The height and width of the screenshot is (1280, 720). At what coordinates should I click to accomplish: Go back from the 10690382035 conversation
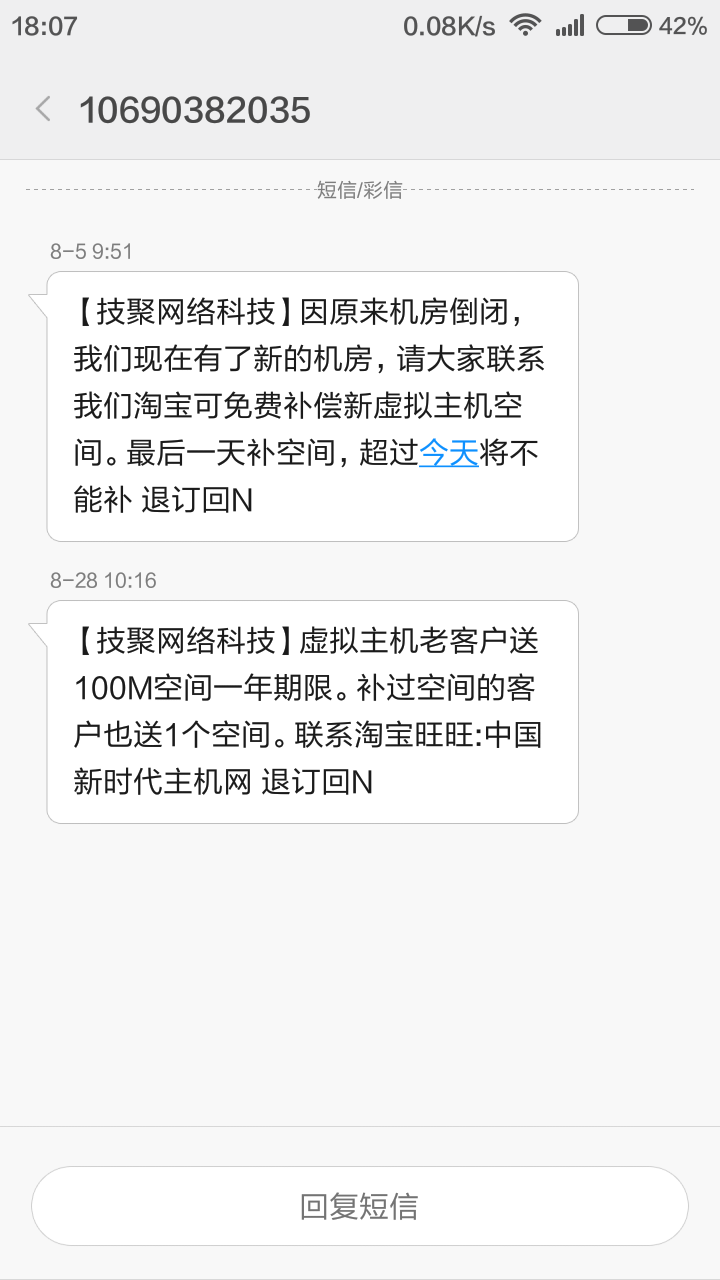click(x=43, y=109)
